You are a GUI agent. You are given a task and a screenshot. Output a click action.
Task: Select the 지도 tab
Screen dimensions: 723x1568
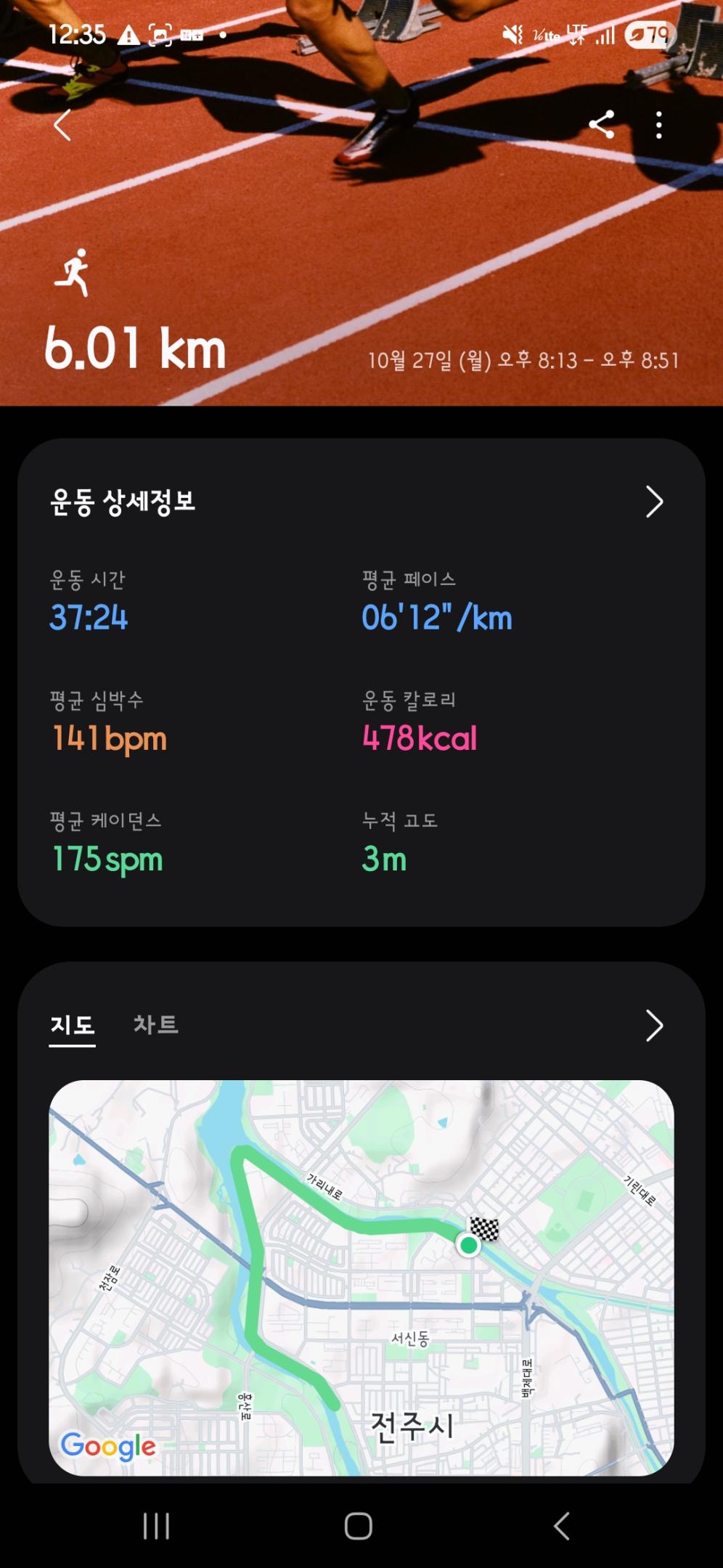[x=72, y=1026]
